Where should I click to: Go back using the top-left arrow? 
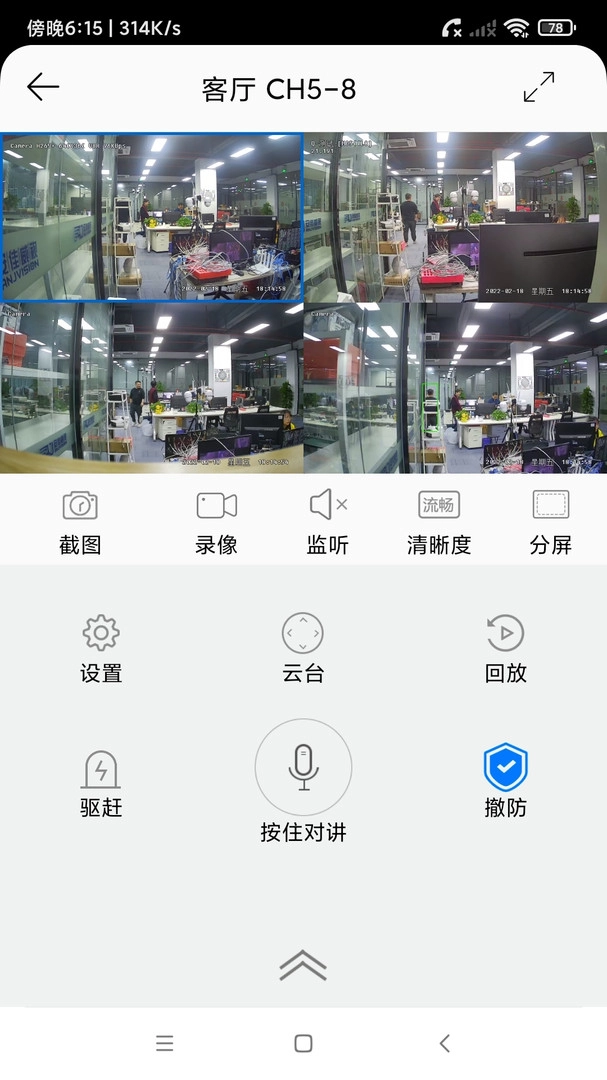coord(43,88)
